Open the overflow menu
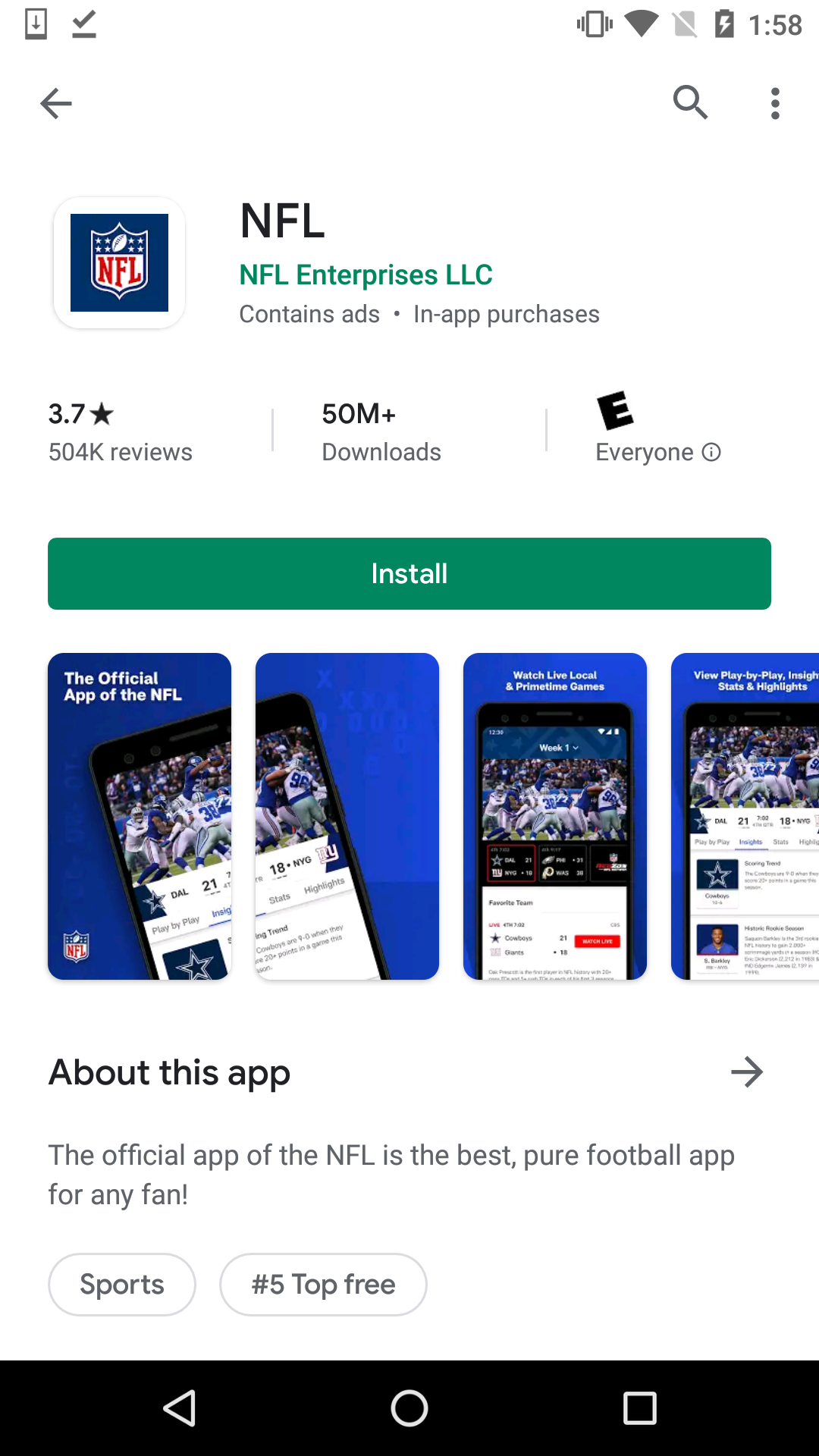The width and height of the screenshot is (819, 1456). point(774,103)
